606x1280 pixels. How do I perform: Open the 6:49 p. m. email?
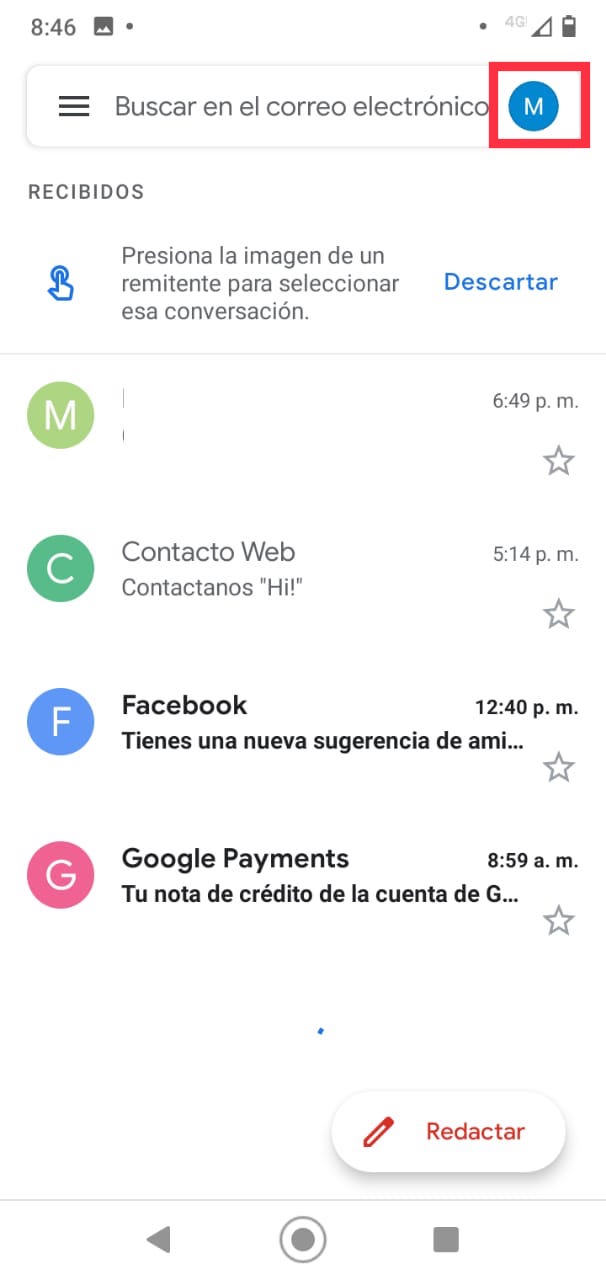(300, 416)
